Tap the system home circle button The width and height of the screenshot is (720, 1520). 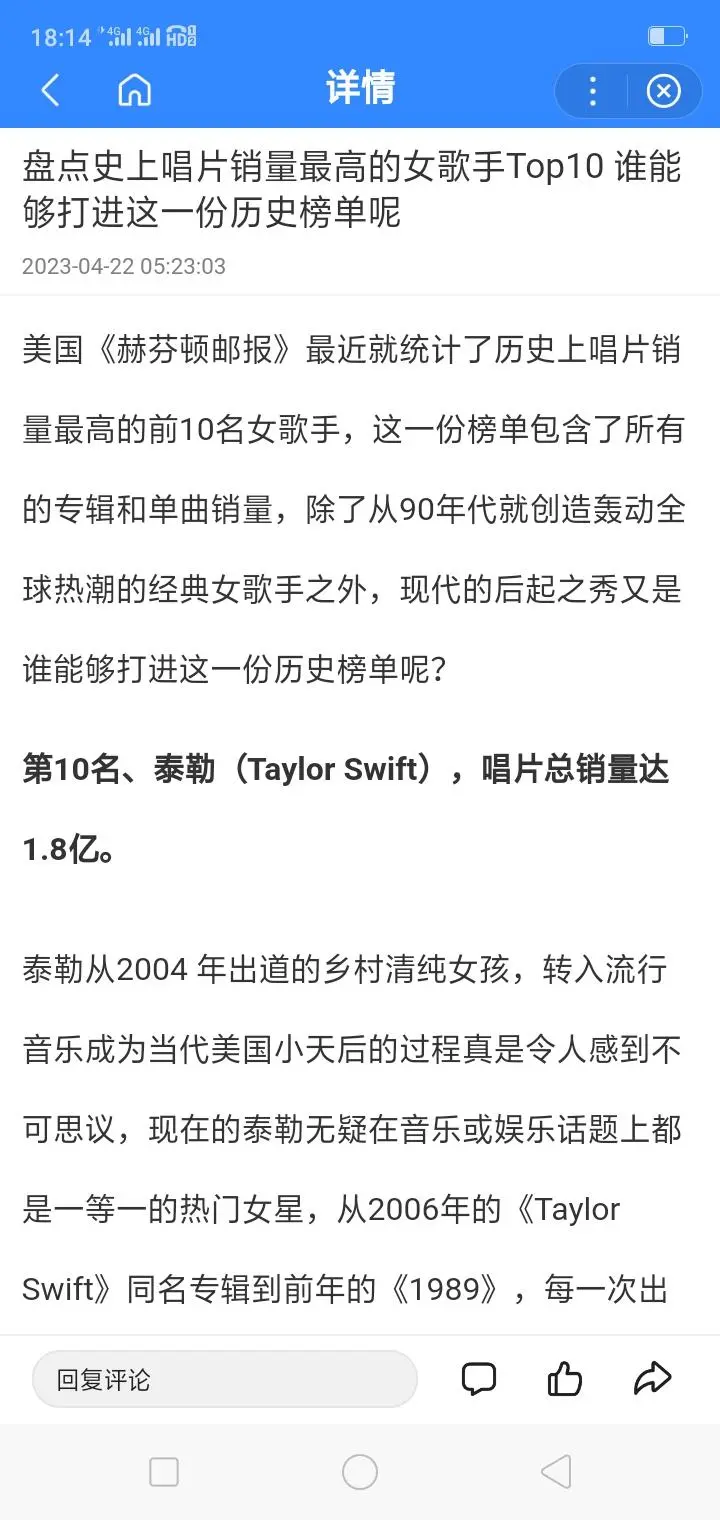(360, 1472)
